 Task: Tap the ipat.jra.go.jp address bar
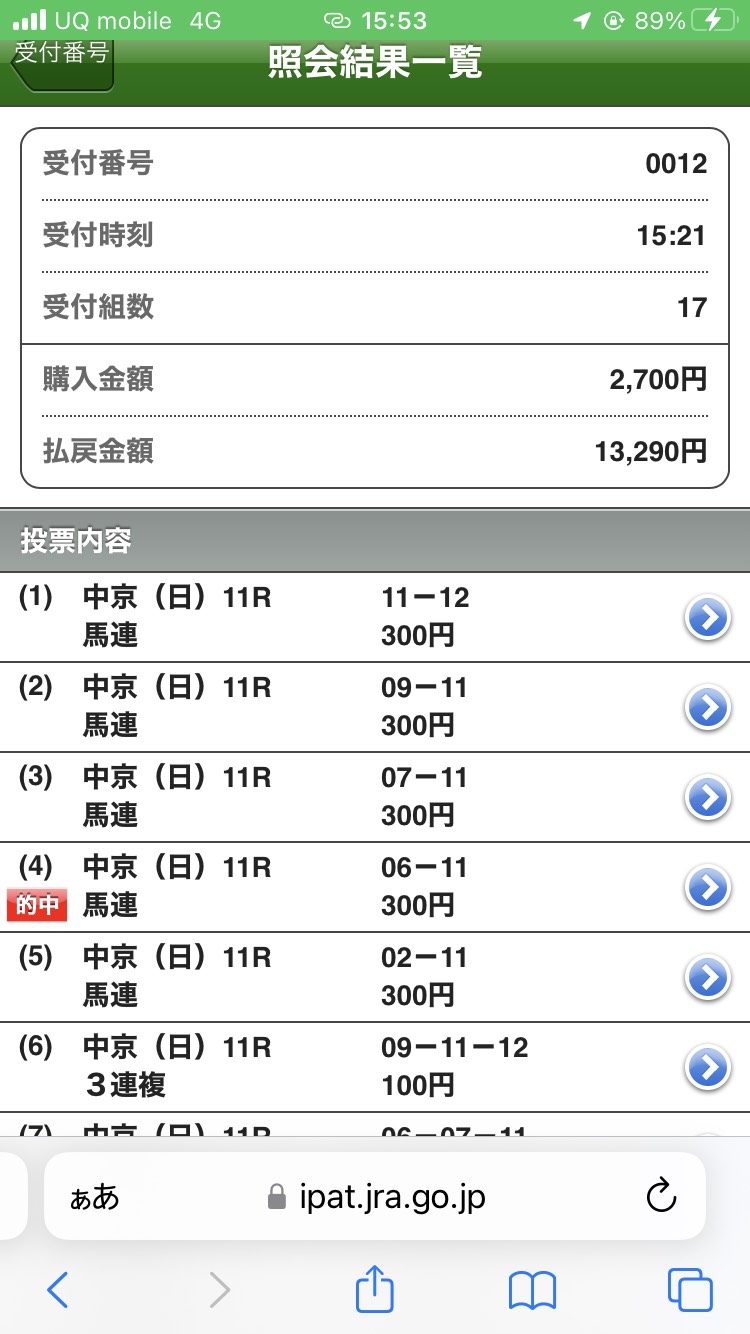(377, 1197)
